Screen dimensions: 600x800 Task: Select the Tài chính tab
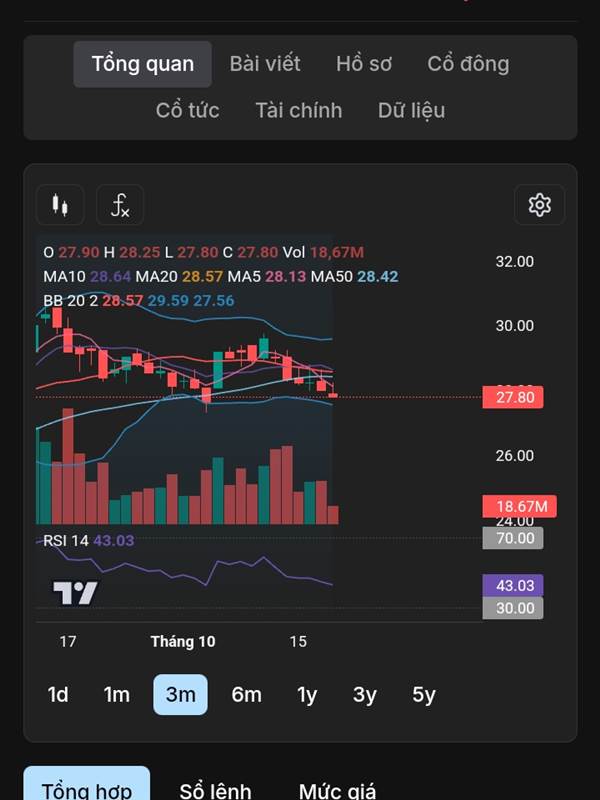(299, 110)
